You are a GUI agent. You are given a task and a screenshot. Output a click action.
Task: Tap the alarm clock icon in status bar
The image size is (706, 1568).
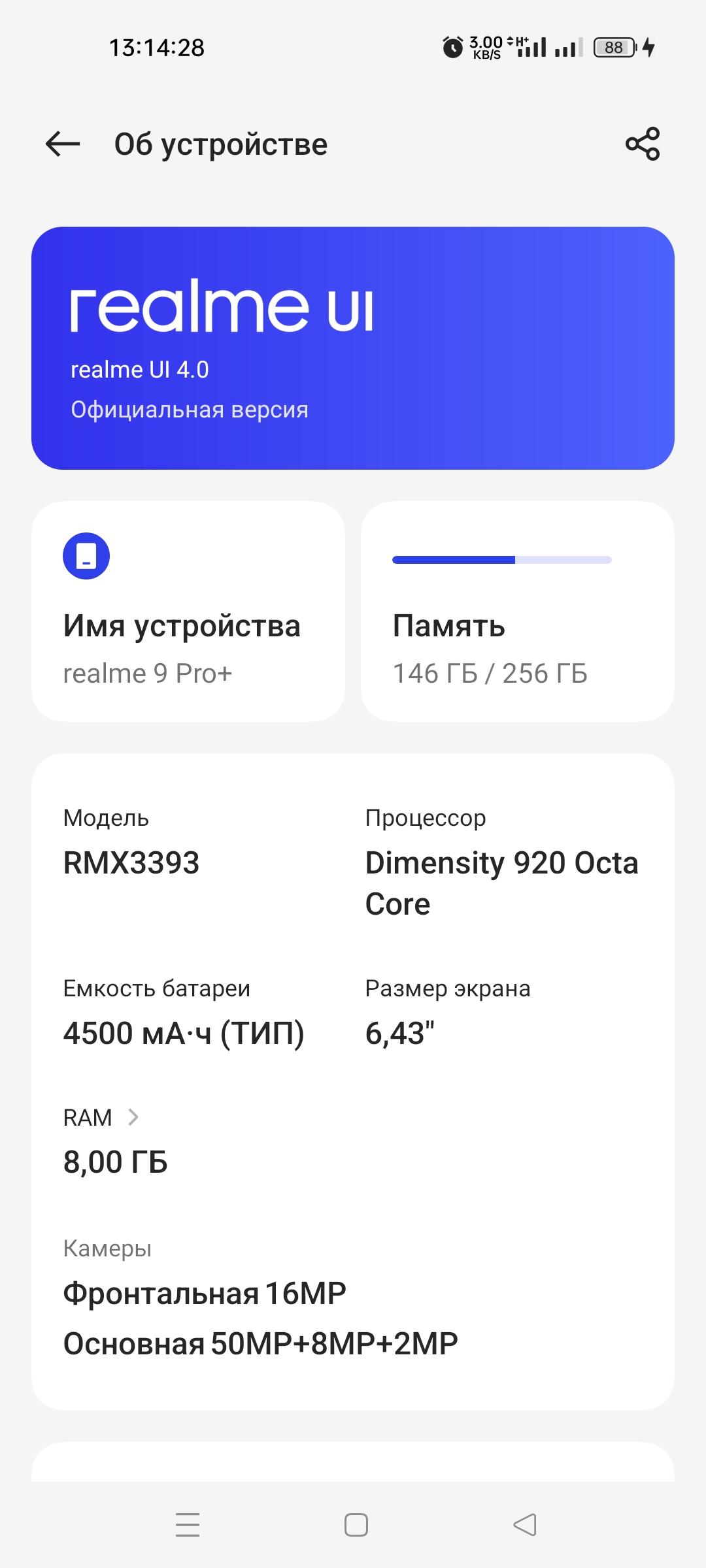pyautogui.click(x=452, y=47)
